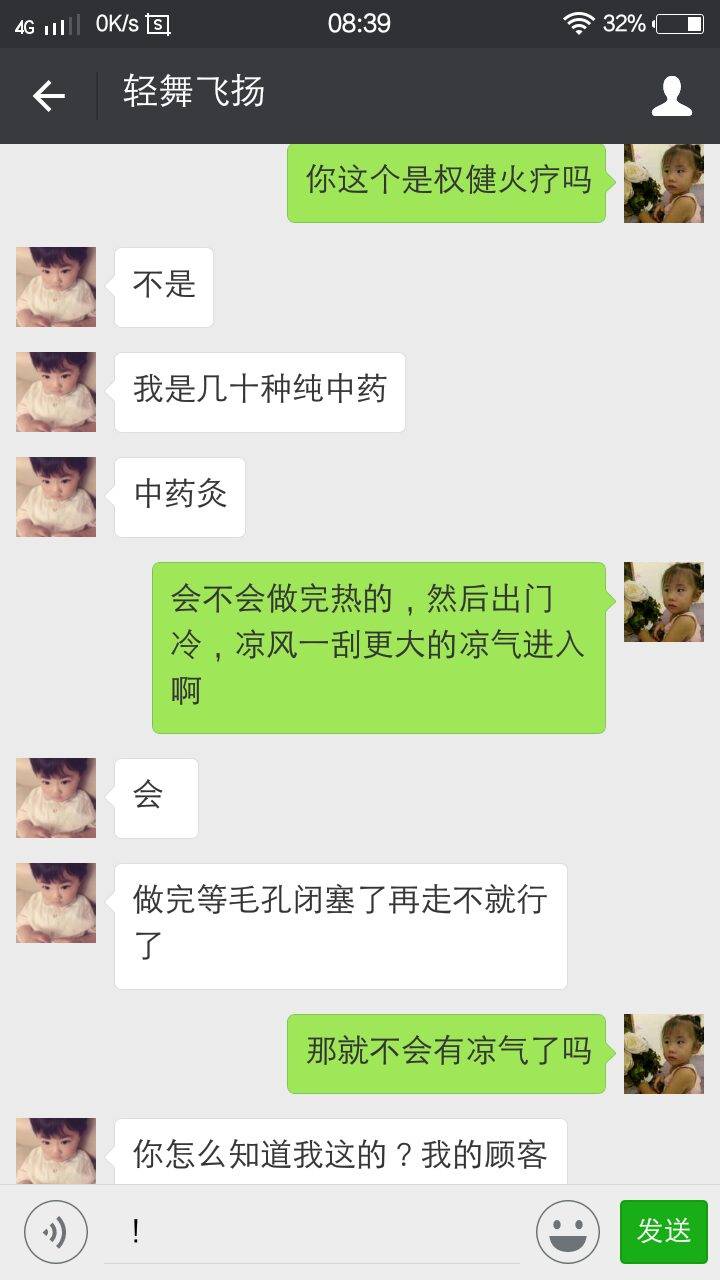This screenshot has height=1280, width=720.
Task: Focus the message text field
Action: pyautogui.click(x=310, y=1232)
